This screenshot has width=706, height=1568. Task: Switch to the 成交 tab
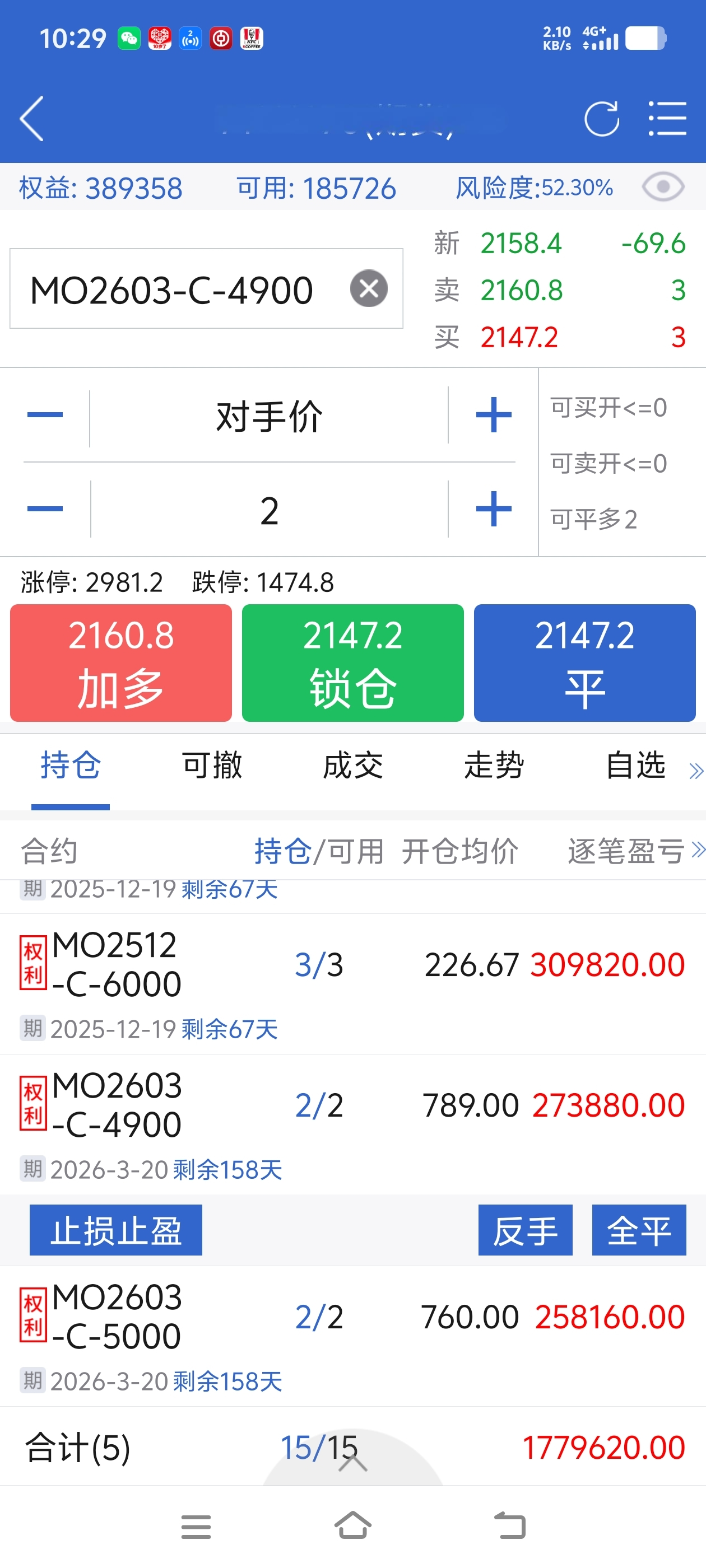pos(352,765)
